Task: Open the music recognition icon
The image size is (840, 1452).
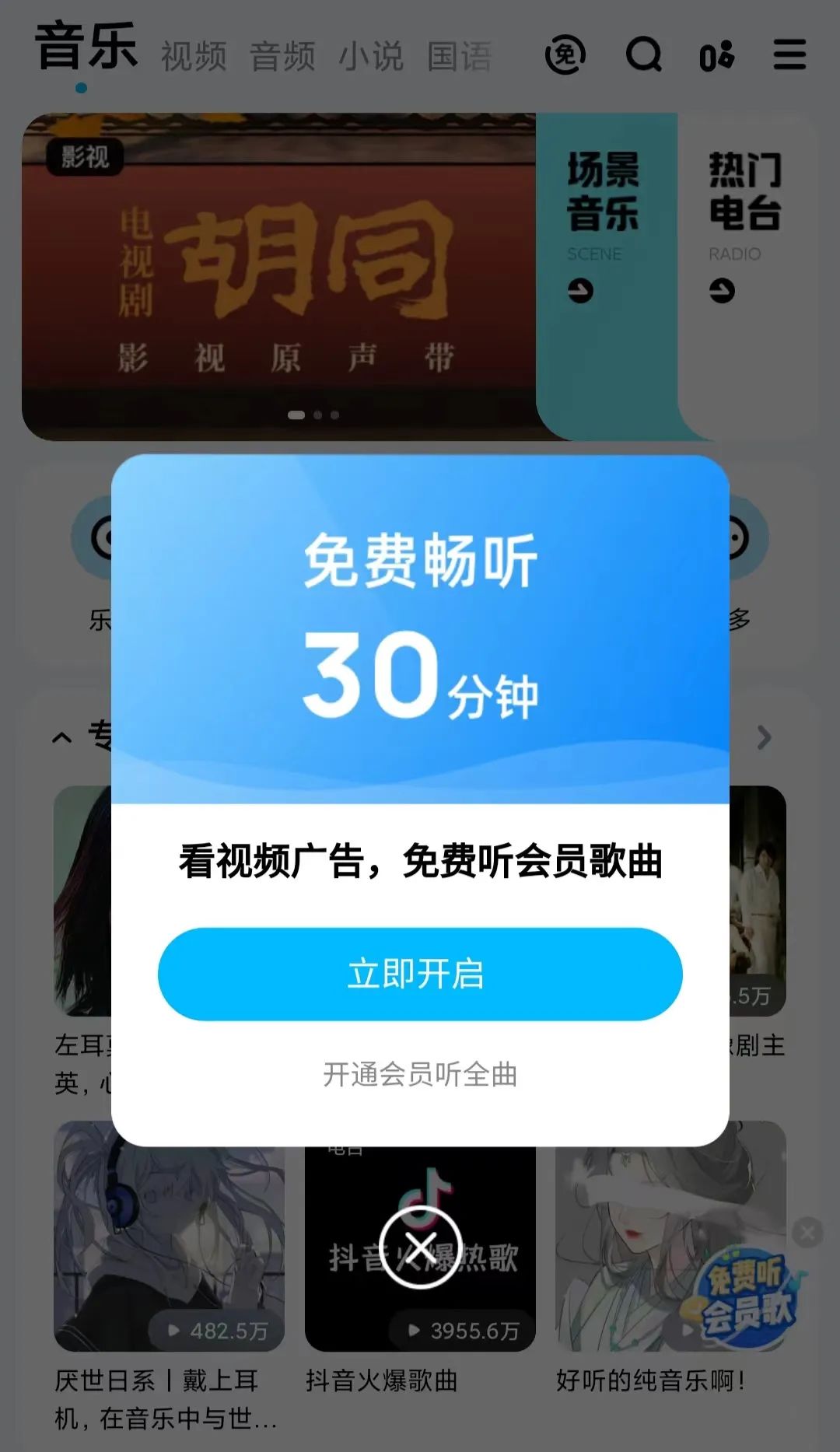Action: [716, 55]
